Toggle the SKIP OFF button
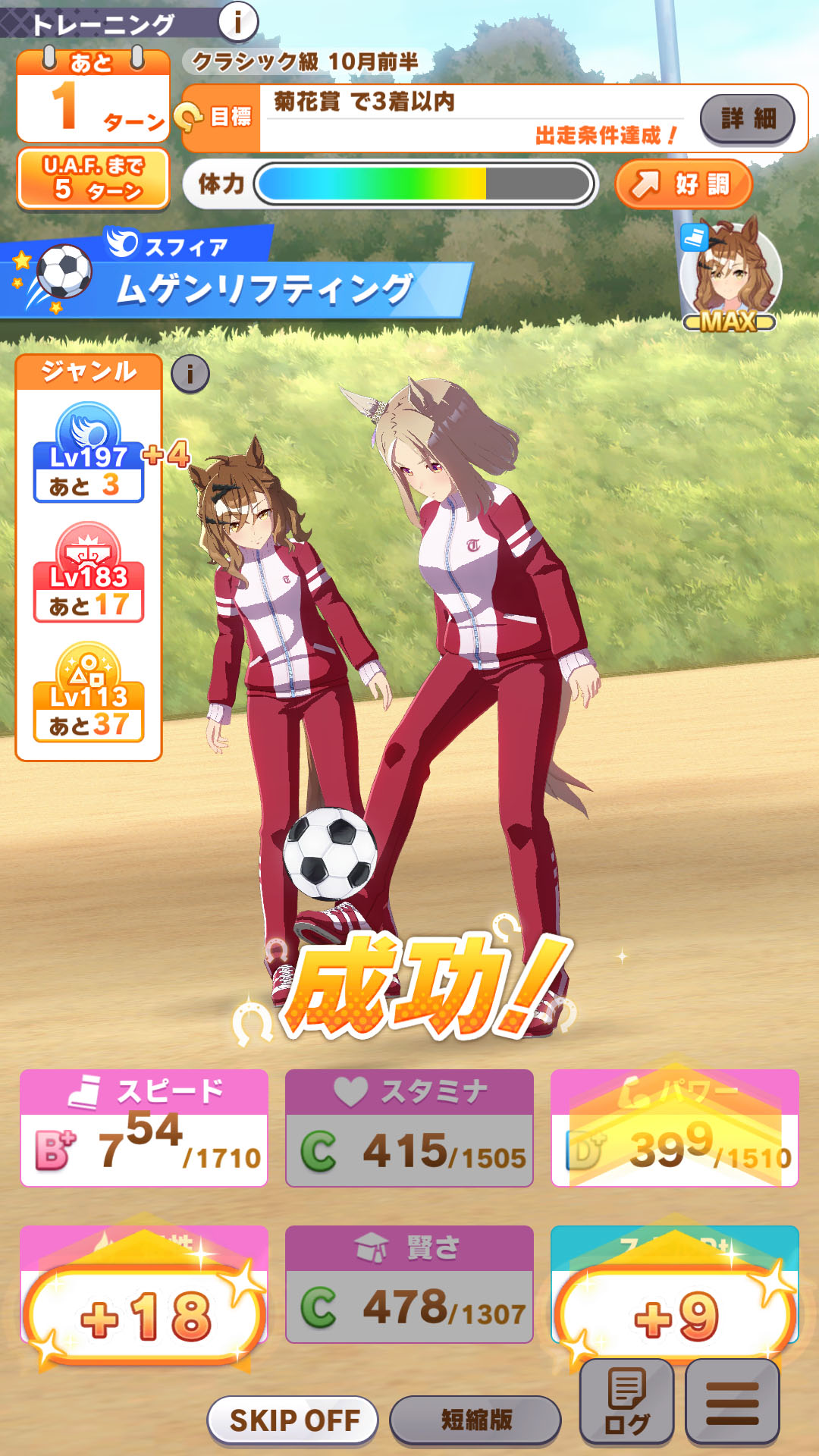 point(293,1420)
